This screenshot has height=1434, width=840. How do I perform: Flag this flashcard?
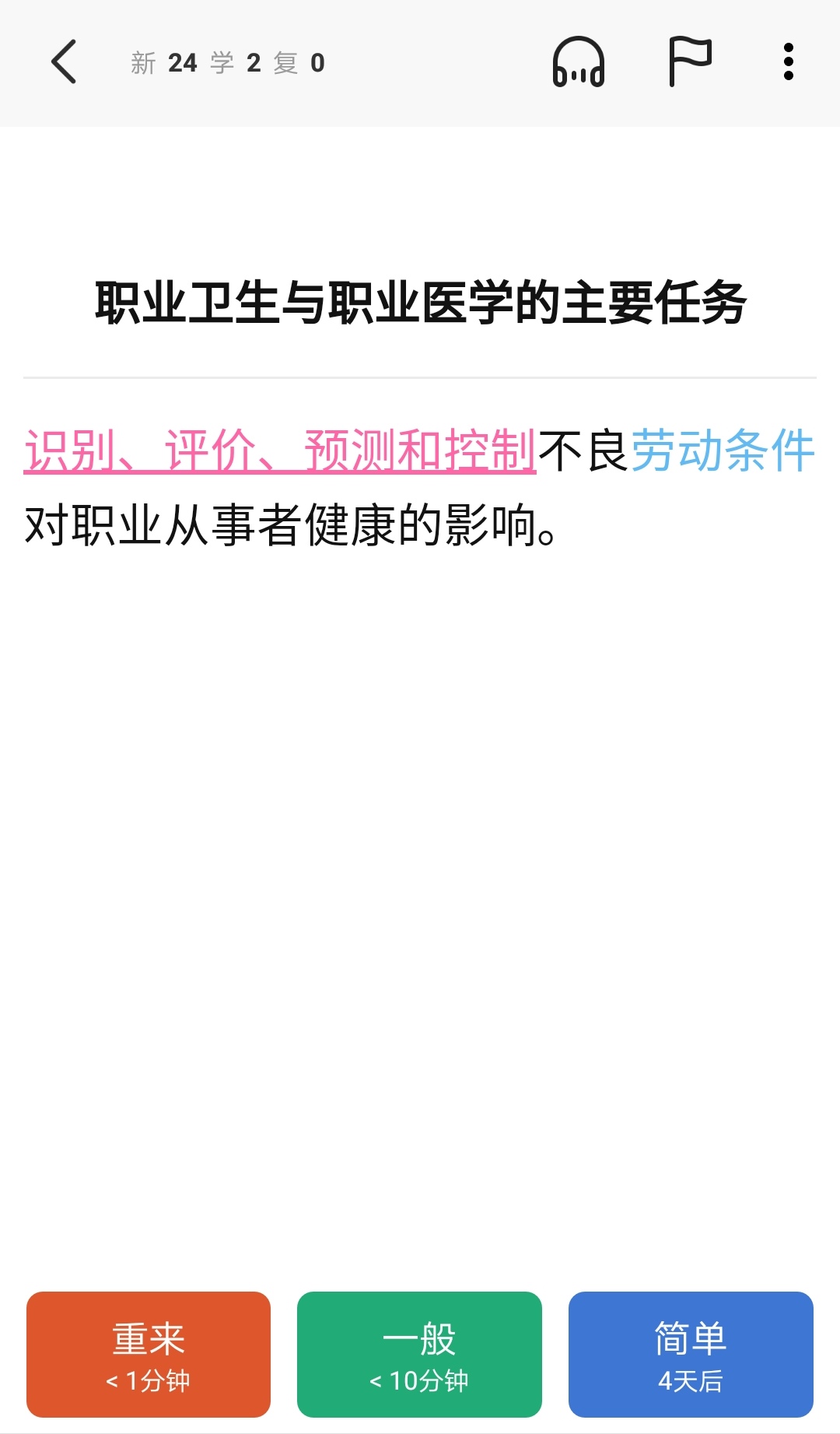pos(690,61)
